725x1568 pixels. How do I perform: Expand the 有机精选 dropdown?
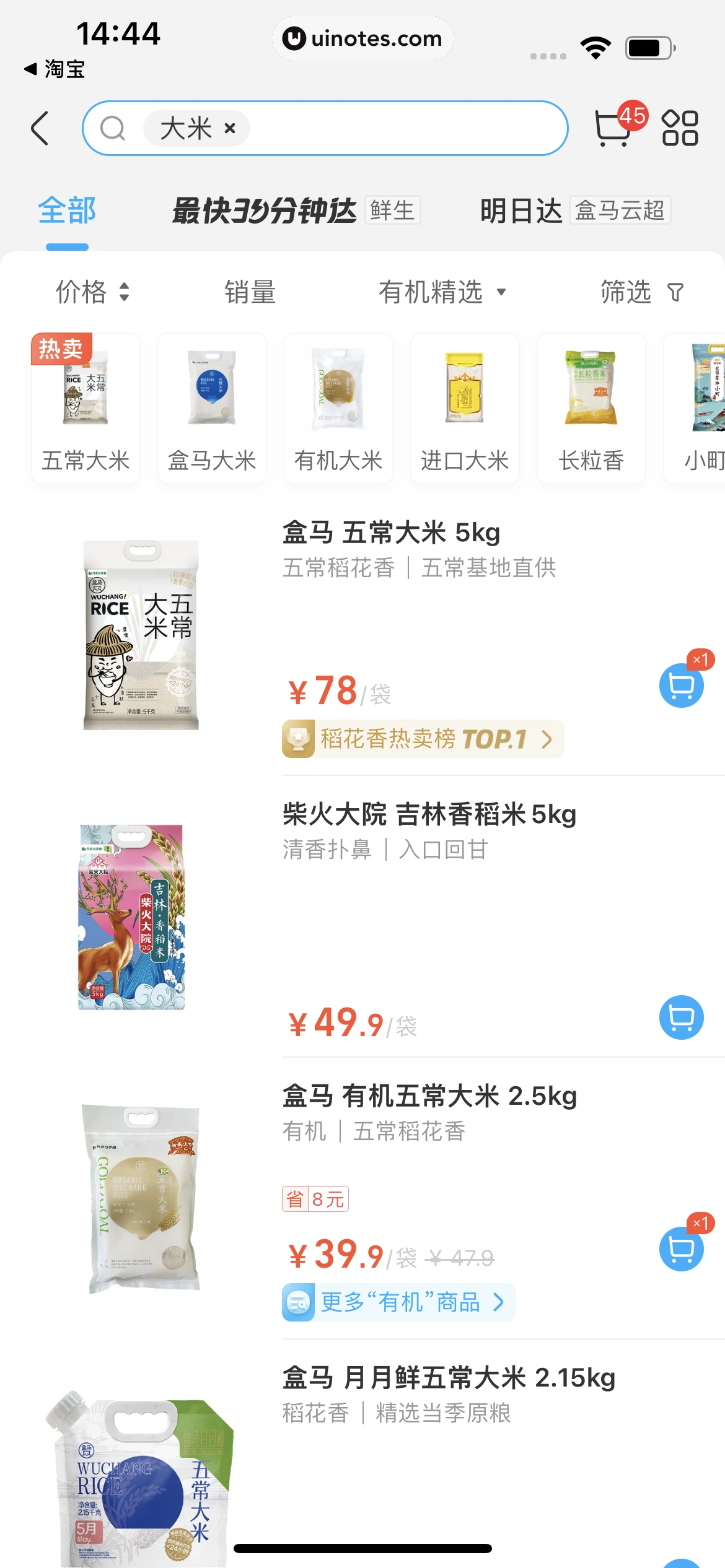coord(442,292)
